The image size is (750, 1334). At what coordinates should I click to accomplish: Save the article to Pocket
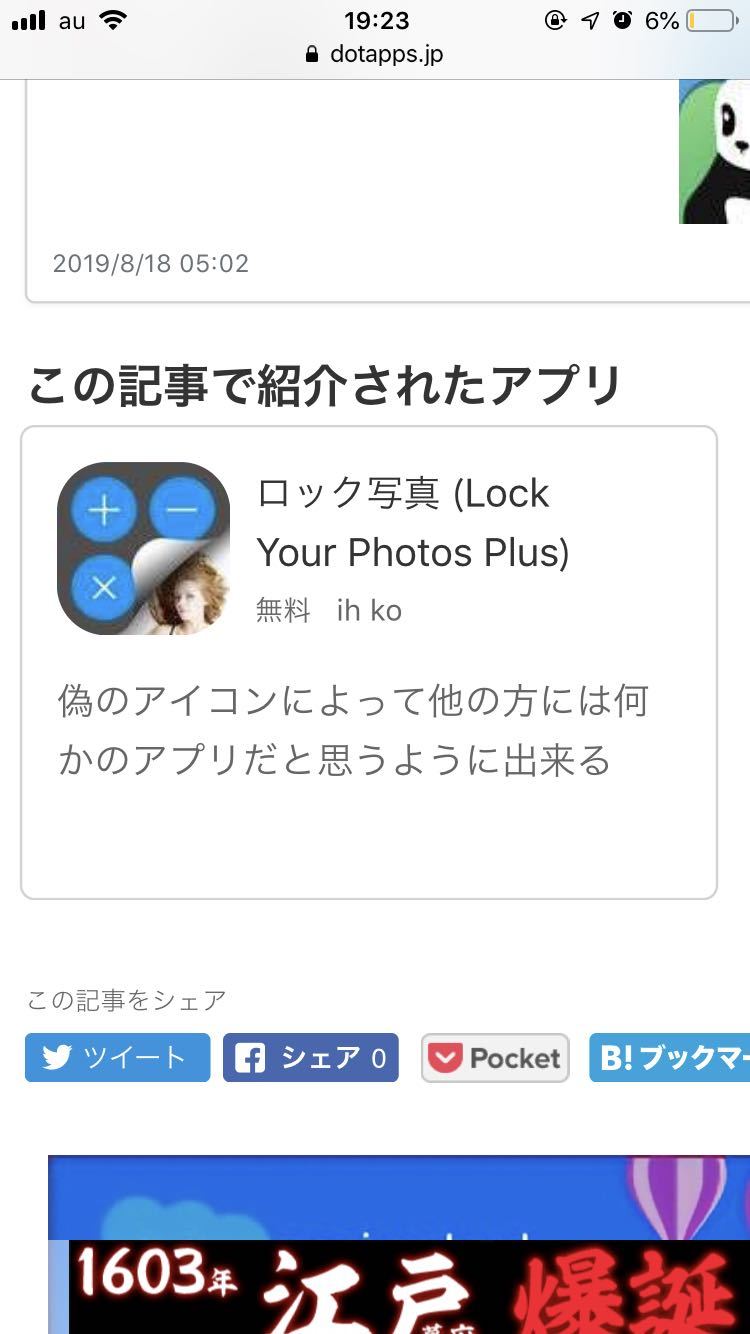click(495, 1058)
